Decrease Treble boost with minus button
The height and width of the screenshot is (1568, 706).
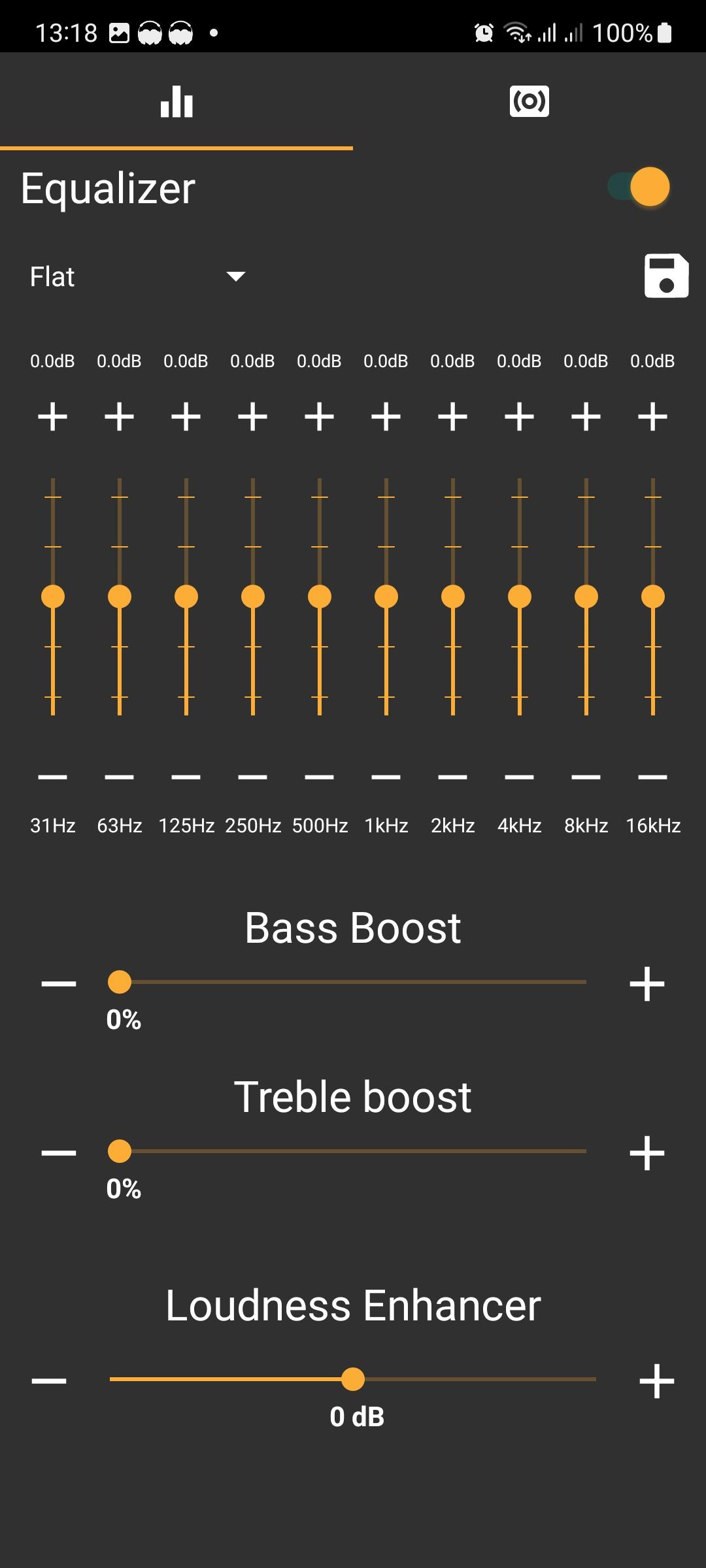point(59,1153)
